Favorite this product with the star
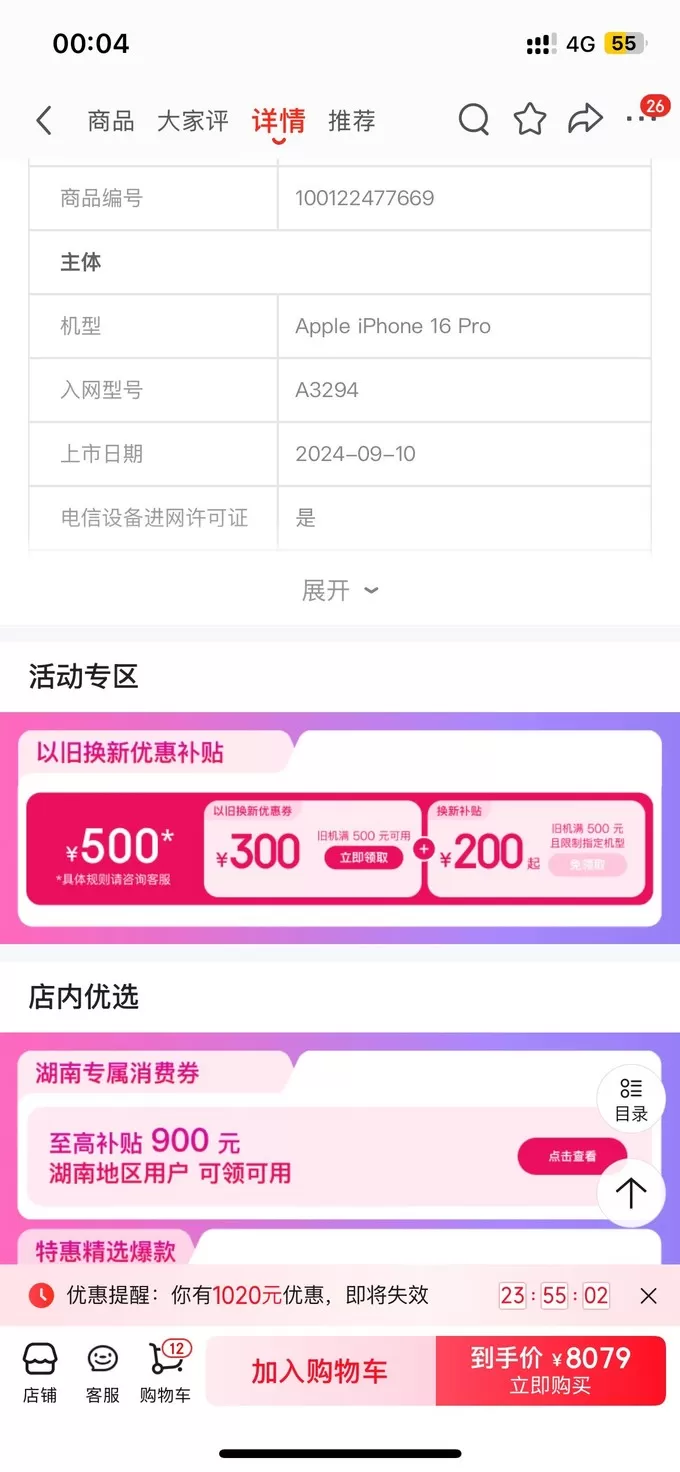680x1472 pixels. click(x=530, y=120)
